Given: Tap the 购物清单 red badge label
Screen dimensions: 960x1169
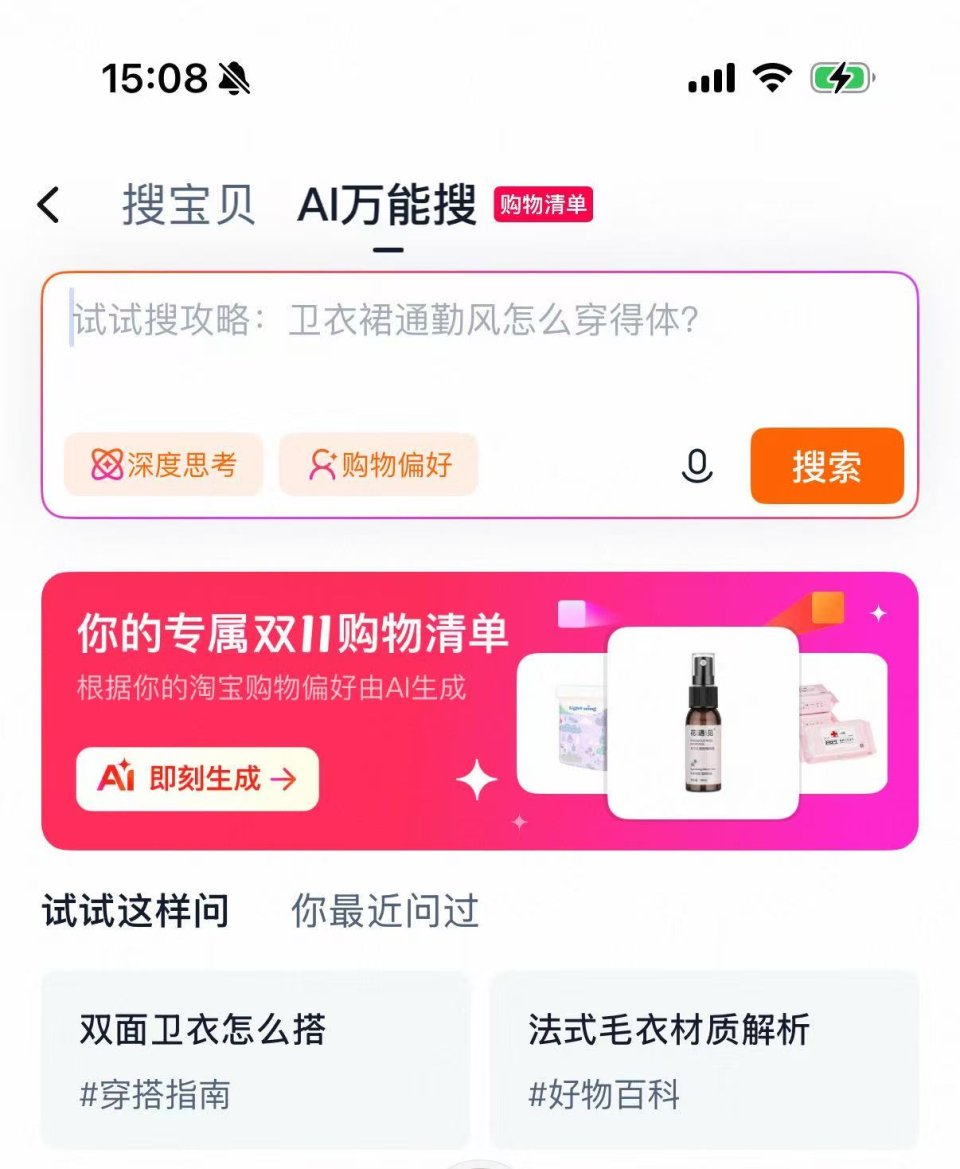Looking at the screenshot, I should (543, 204).
